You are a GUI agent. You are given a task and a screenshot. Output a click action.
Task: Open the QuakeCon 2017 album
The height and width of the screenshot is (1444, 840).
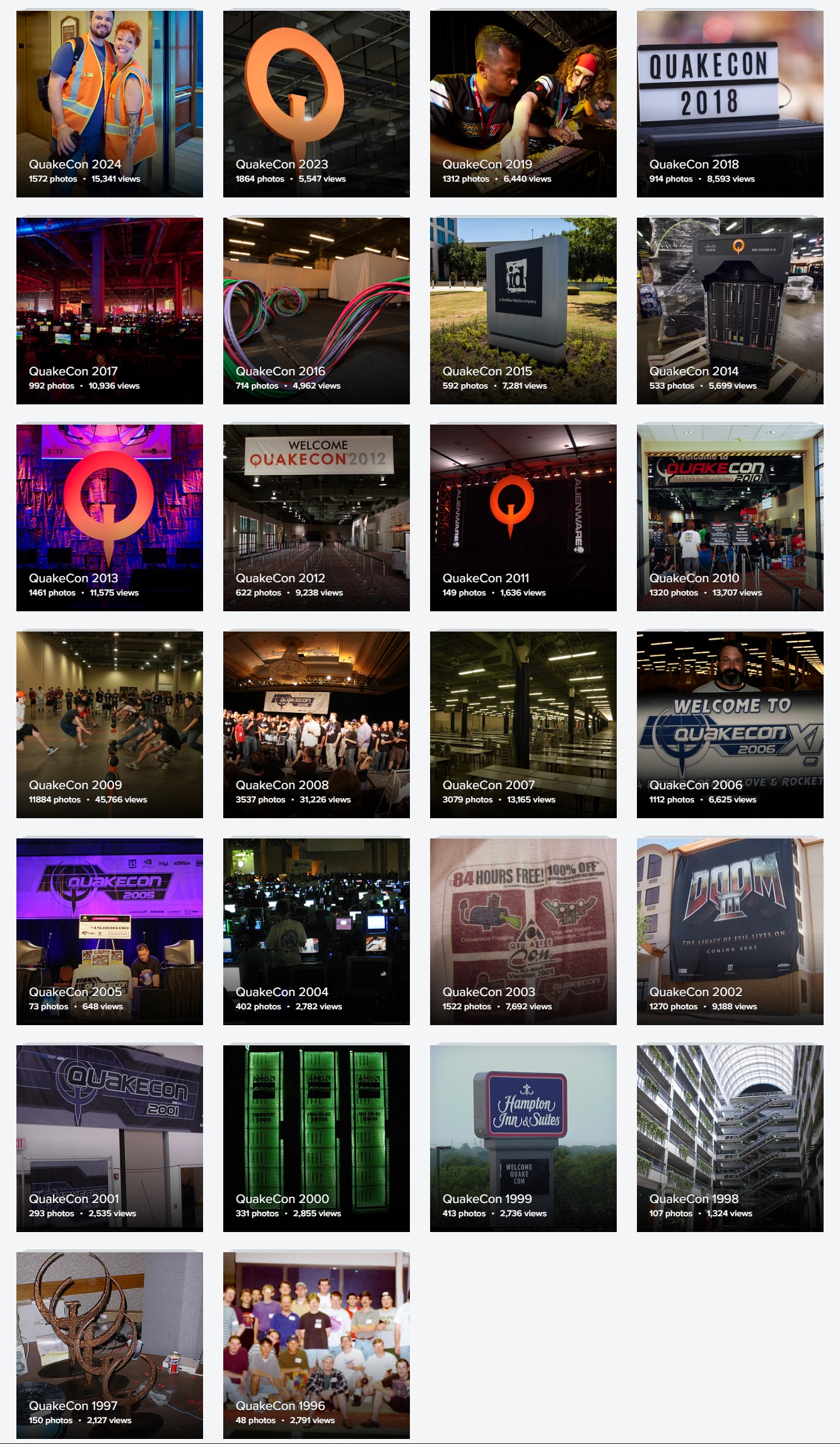(x=110, y=311)
